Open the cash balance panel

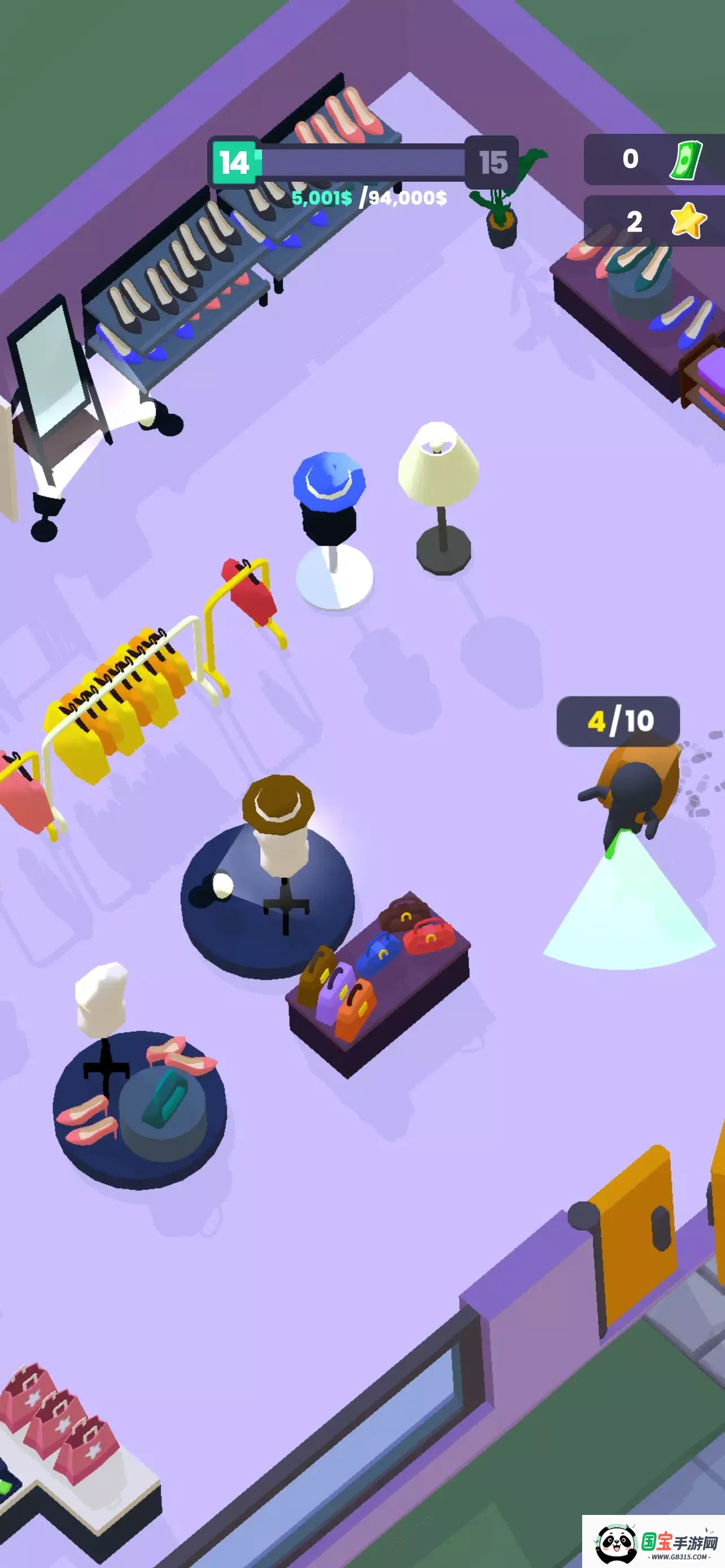(x=654, y=160)
